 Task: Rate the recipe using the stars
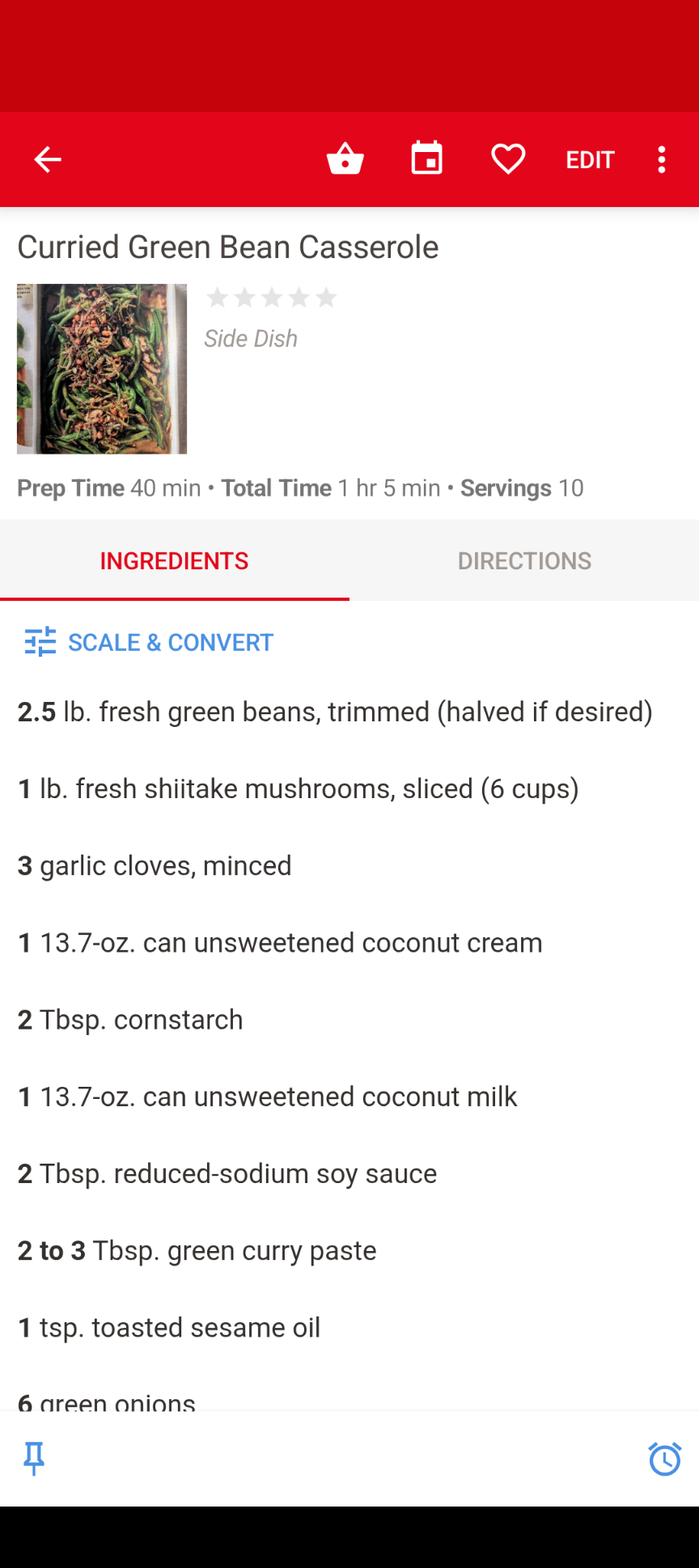272,298
